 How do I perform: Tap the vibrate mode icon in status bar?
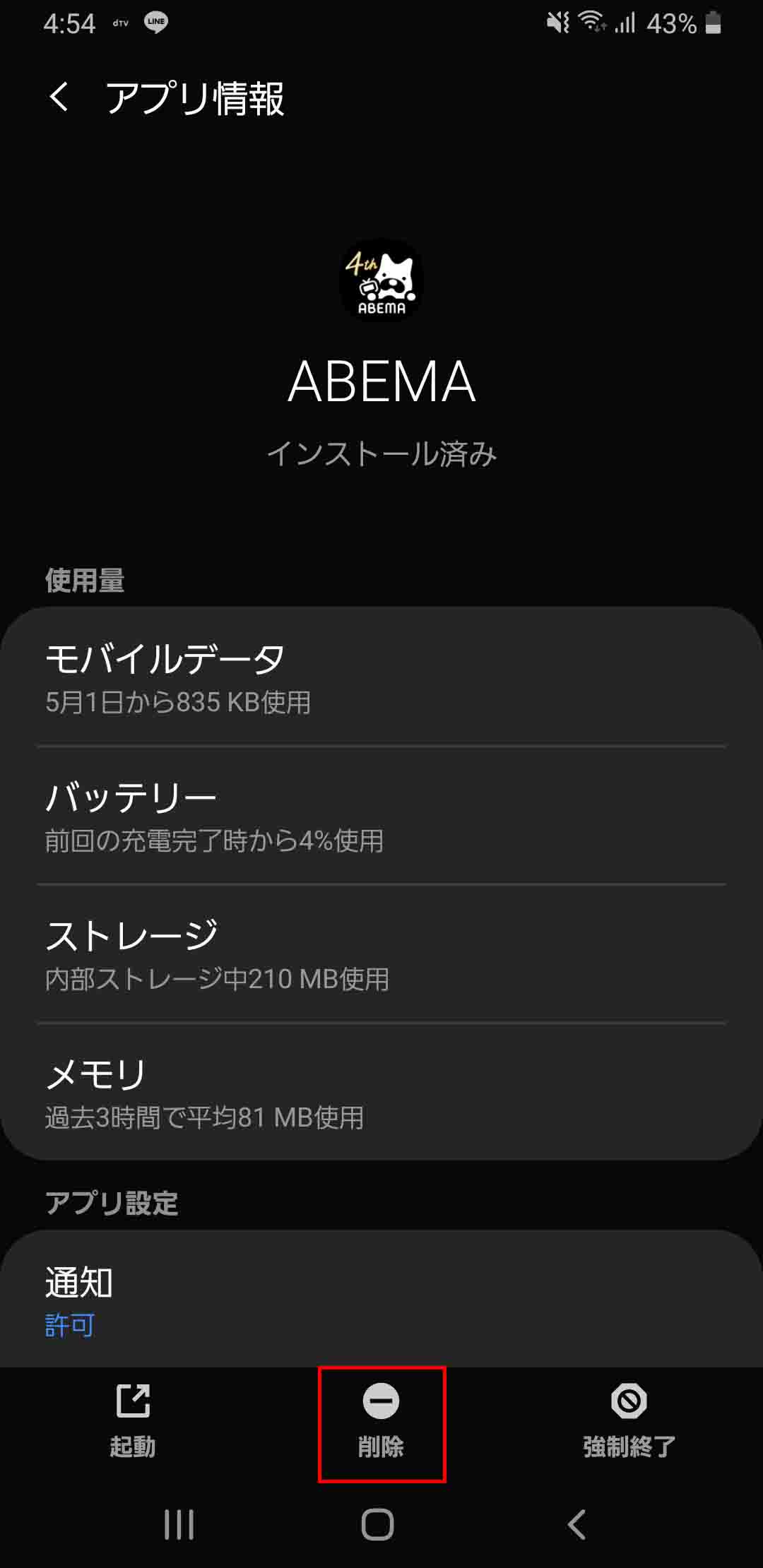[557, 21]
